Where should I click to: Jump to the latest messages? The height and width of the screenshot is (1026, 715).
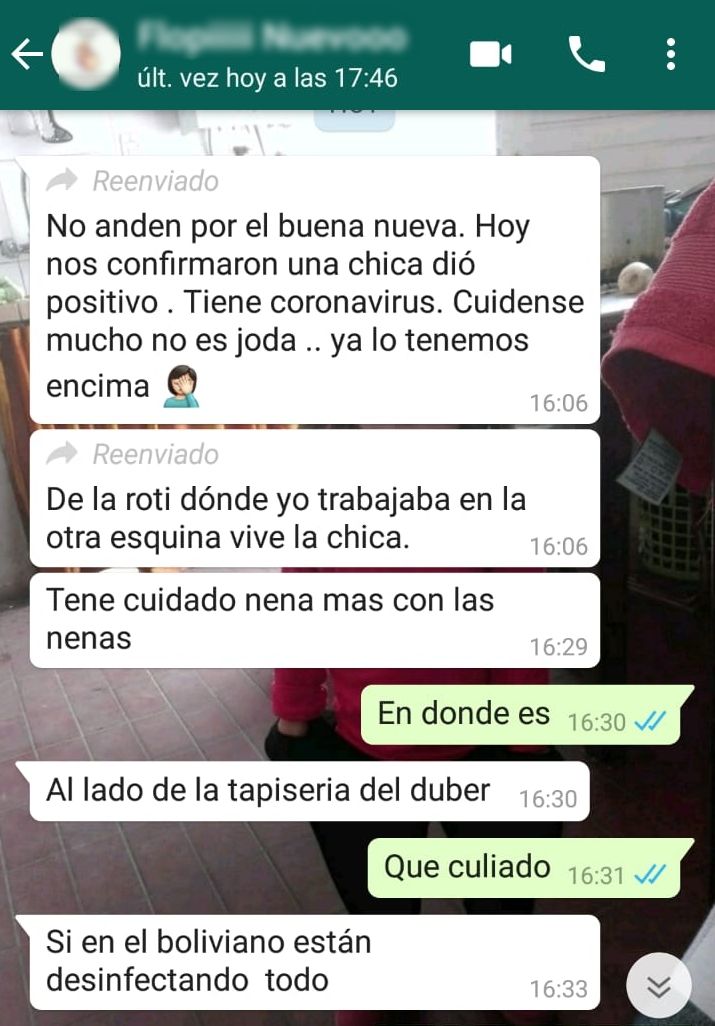[658, 987]
